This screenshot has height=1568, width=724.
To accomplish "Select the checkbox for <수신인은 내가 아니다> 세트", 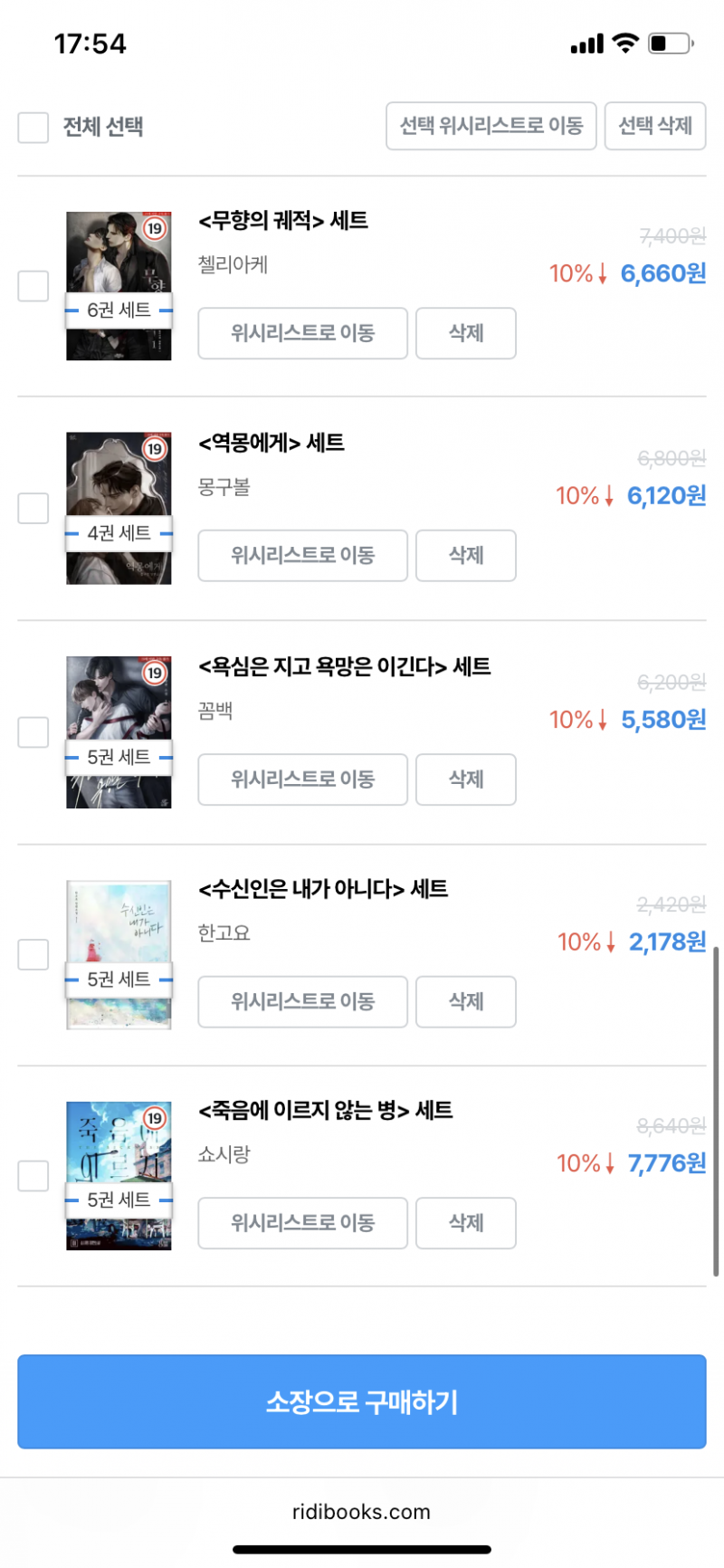I will click(33, 953).
